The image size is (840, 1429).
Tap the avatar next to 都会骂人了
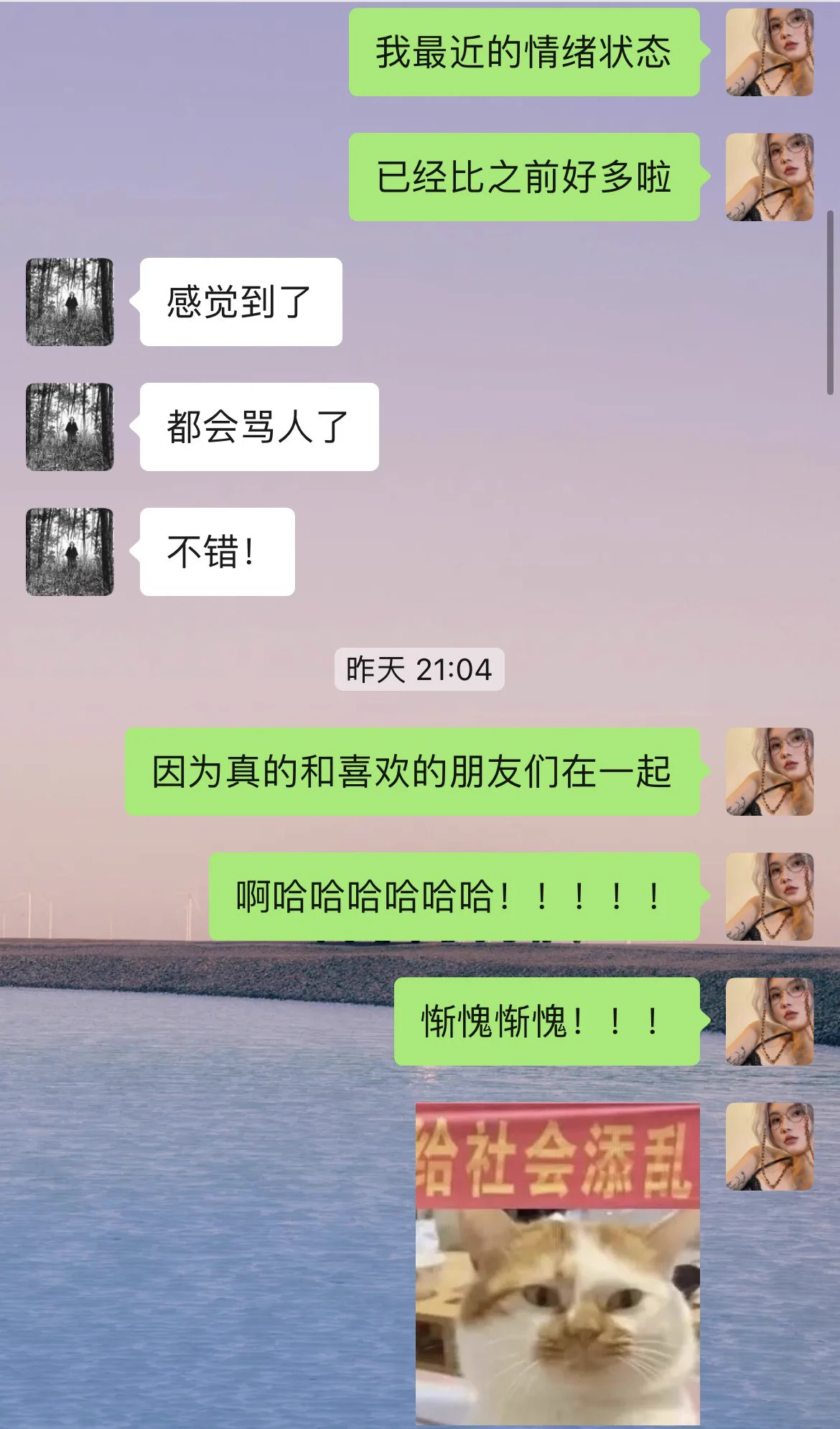click(x=70, y=427)
